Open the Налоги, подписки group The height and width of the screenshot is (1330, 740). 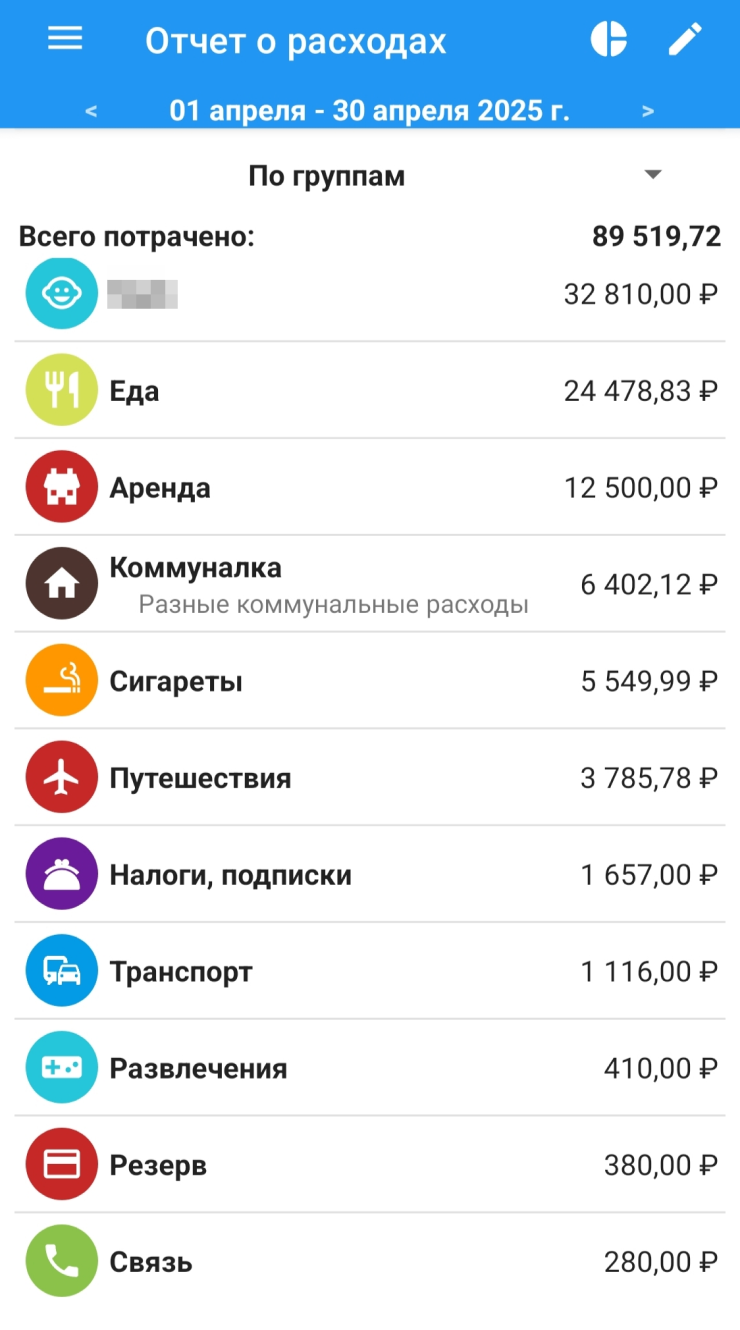[x=370, y=876]
